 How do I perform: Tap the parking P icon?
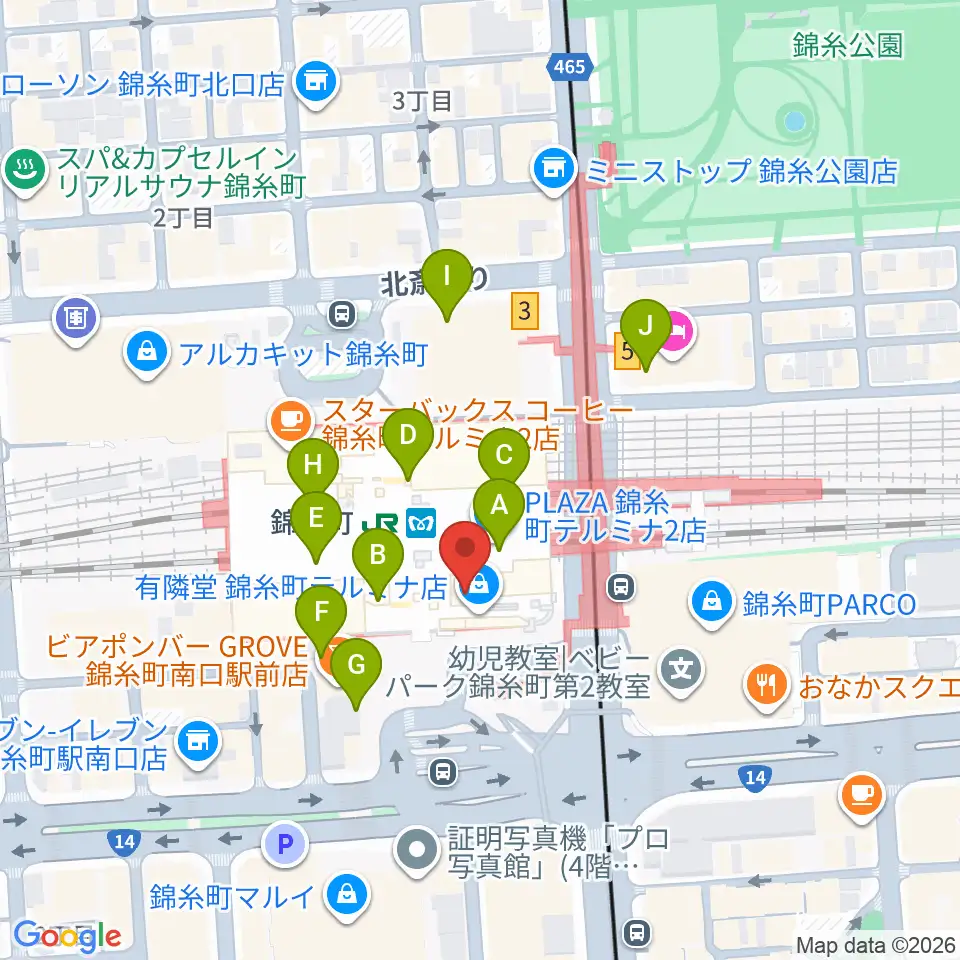[285, 845]
